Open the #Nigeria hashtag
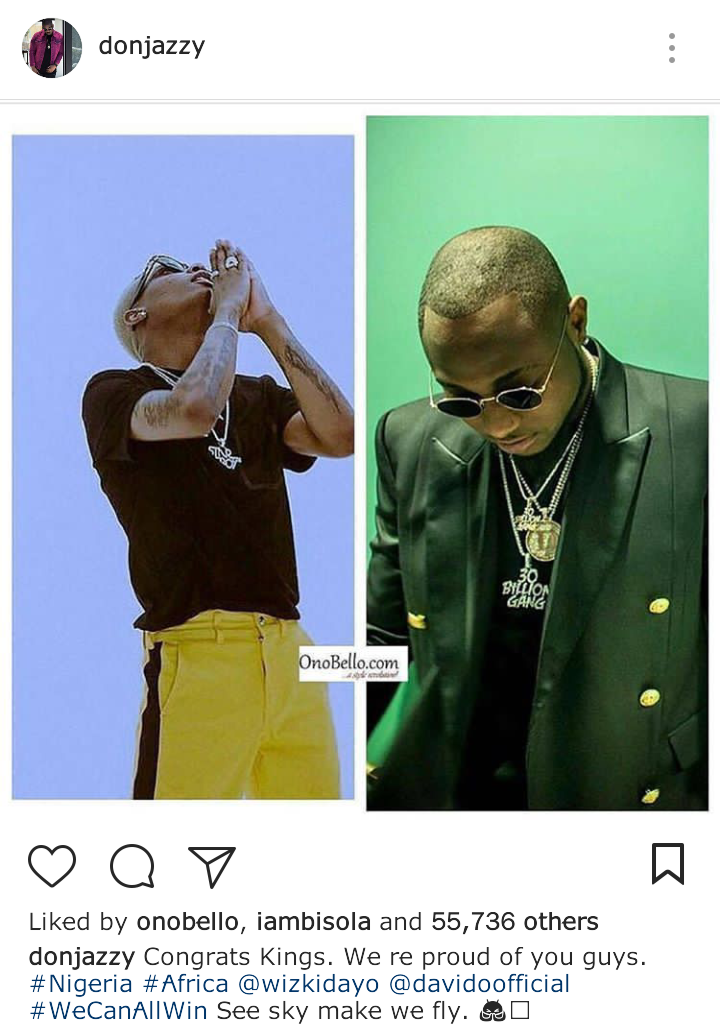 point(81,984)
